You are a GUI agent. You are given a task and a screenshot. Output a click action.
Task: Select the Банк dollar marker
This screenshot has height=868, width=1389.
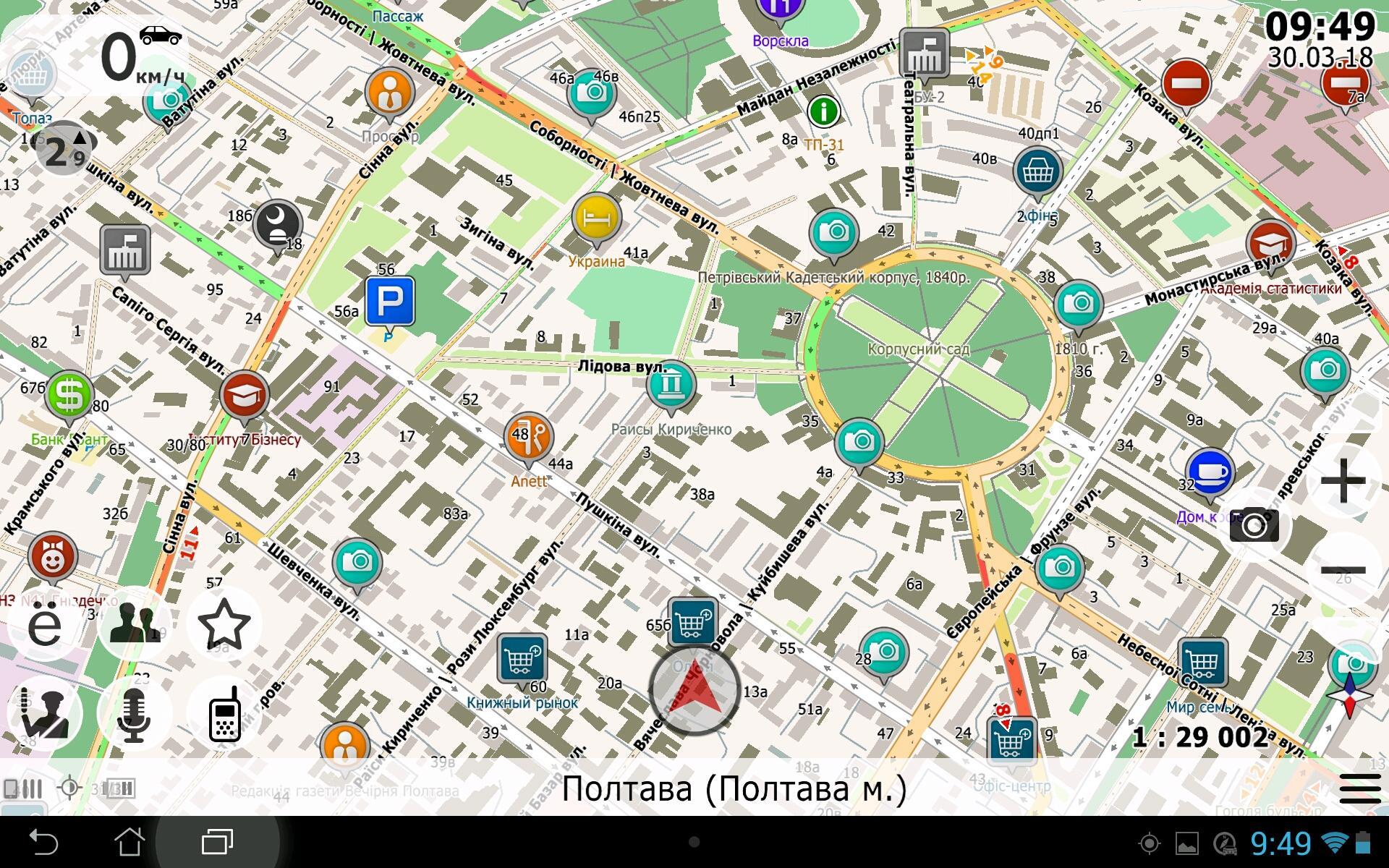[x=69, y=396]
